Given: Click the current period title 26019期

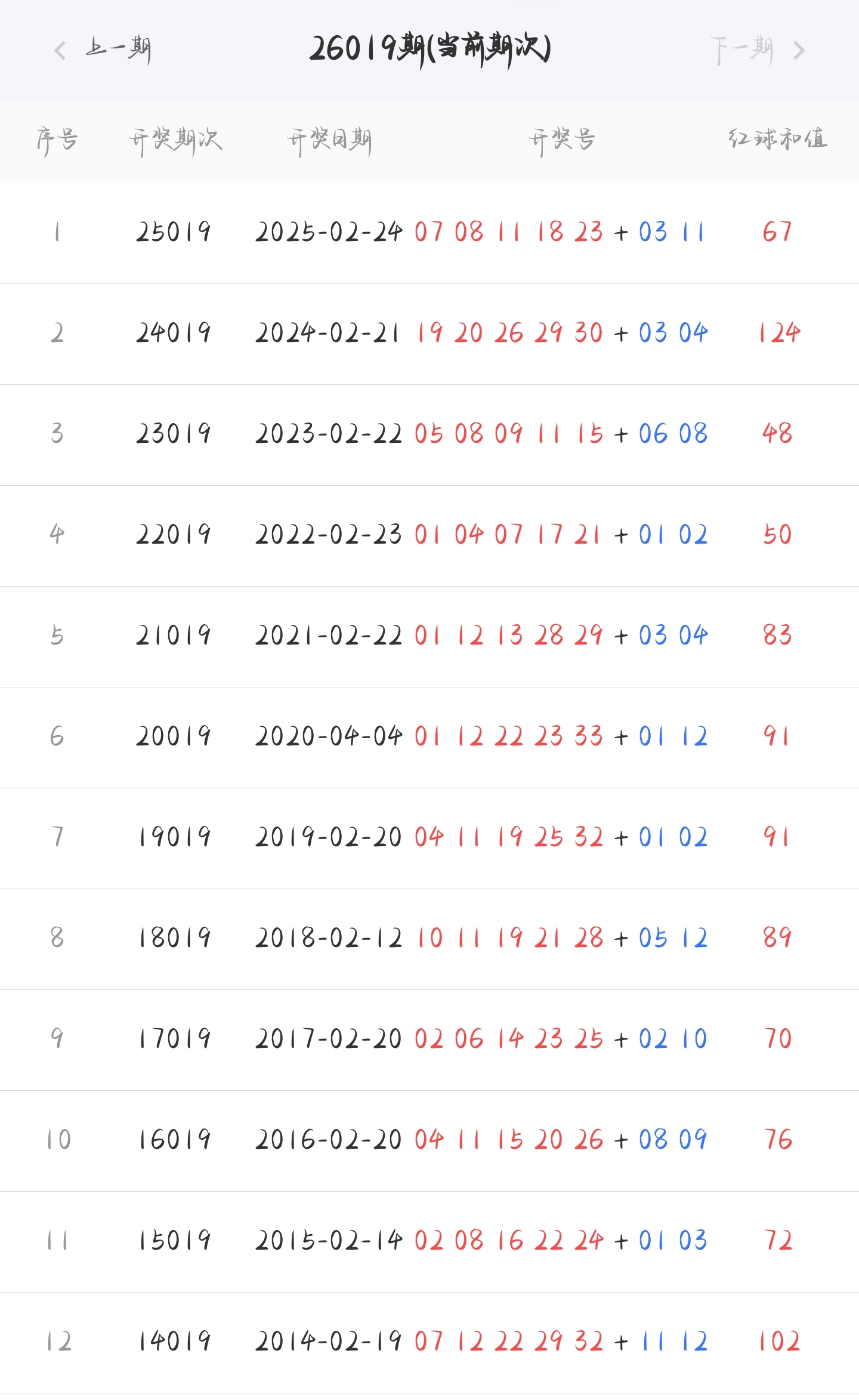Looking at the screenshot, I should (x=429, y=49).
